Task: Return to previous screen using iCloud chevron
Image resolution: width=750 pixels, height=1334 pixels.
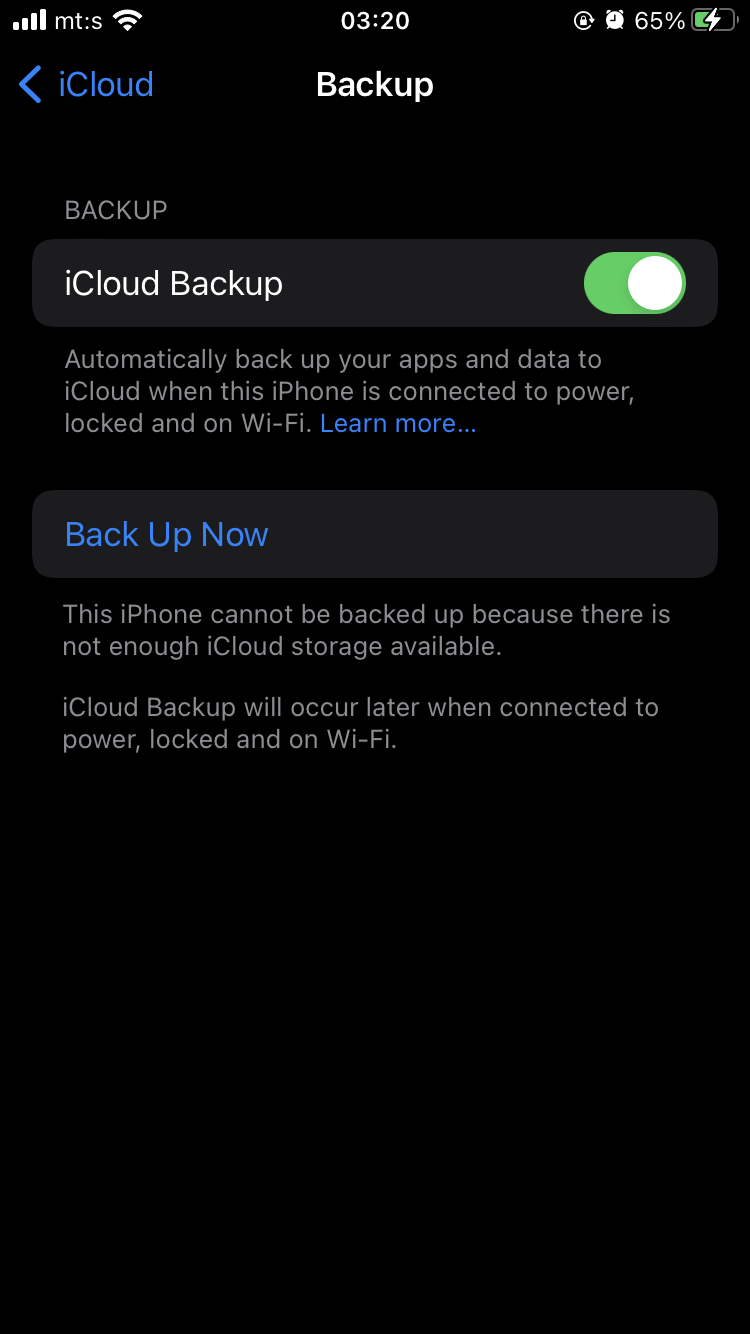Action: [x=29, y=85]
